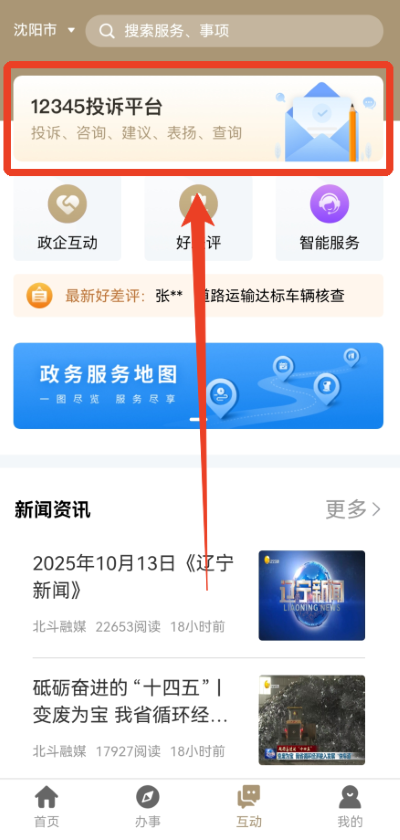Select the 互动 tab
The width and height of the screenshot is (400, 840).
249,808
